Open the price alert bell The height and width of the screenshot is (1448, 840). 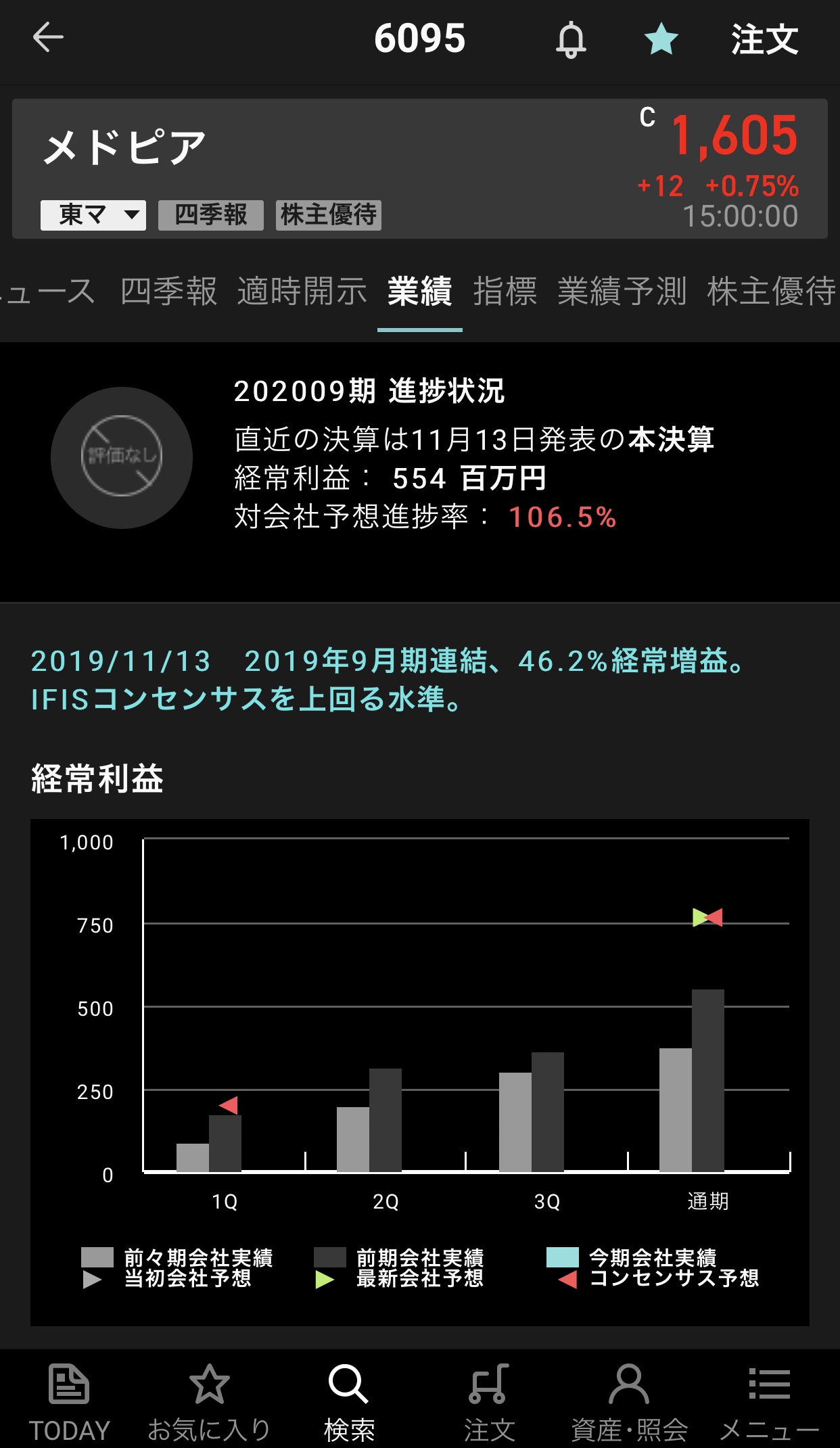[571, 39]
